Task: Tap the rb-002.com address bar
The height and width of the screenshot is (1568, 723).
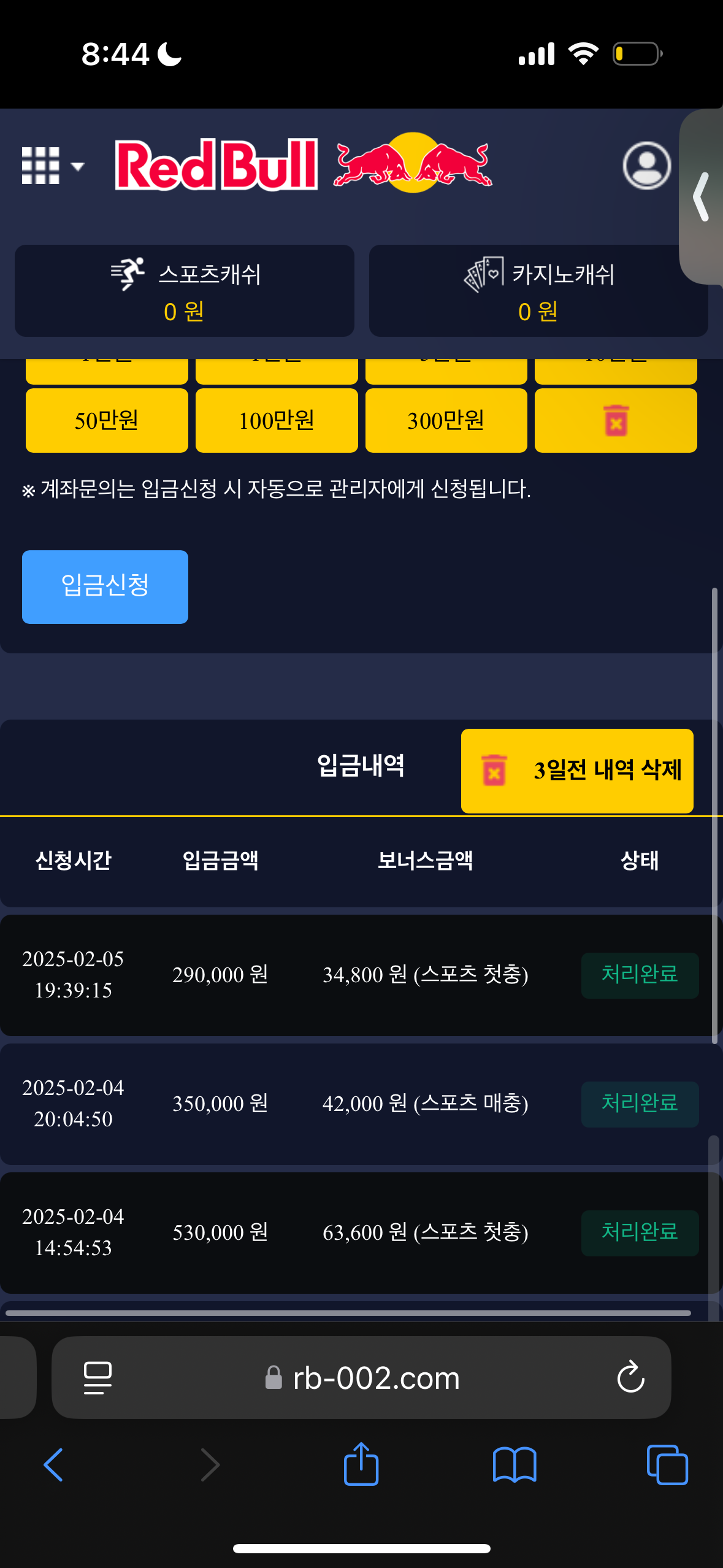Action: (375, 1378)
